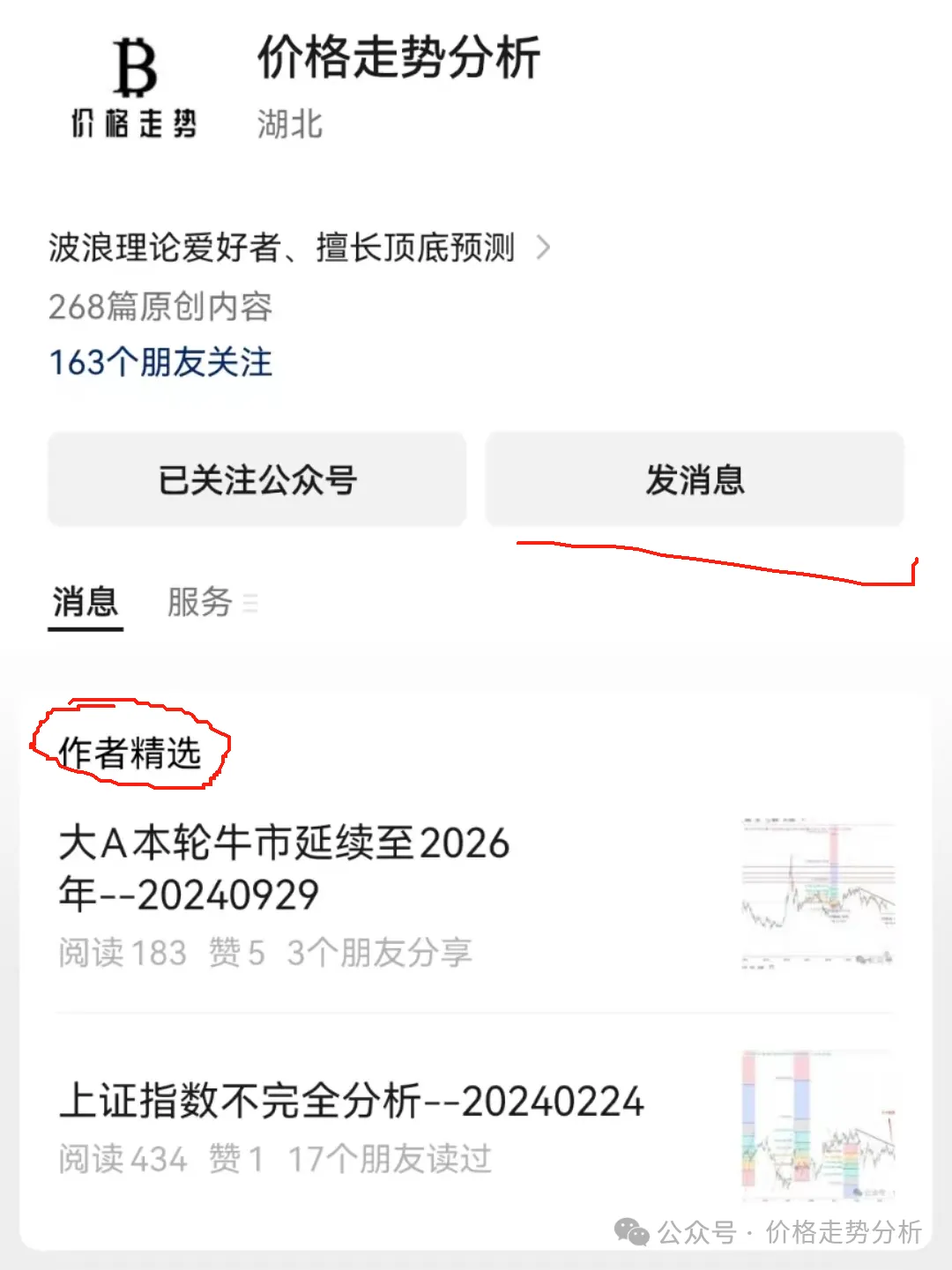Send a message via 发消息
Image resolution: width=952 pixels, height=1270 pixels.
(x=695, y=479)
